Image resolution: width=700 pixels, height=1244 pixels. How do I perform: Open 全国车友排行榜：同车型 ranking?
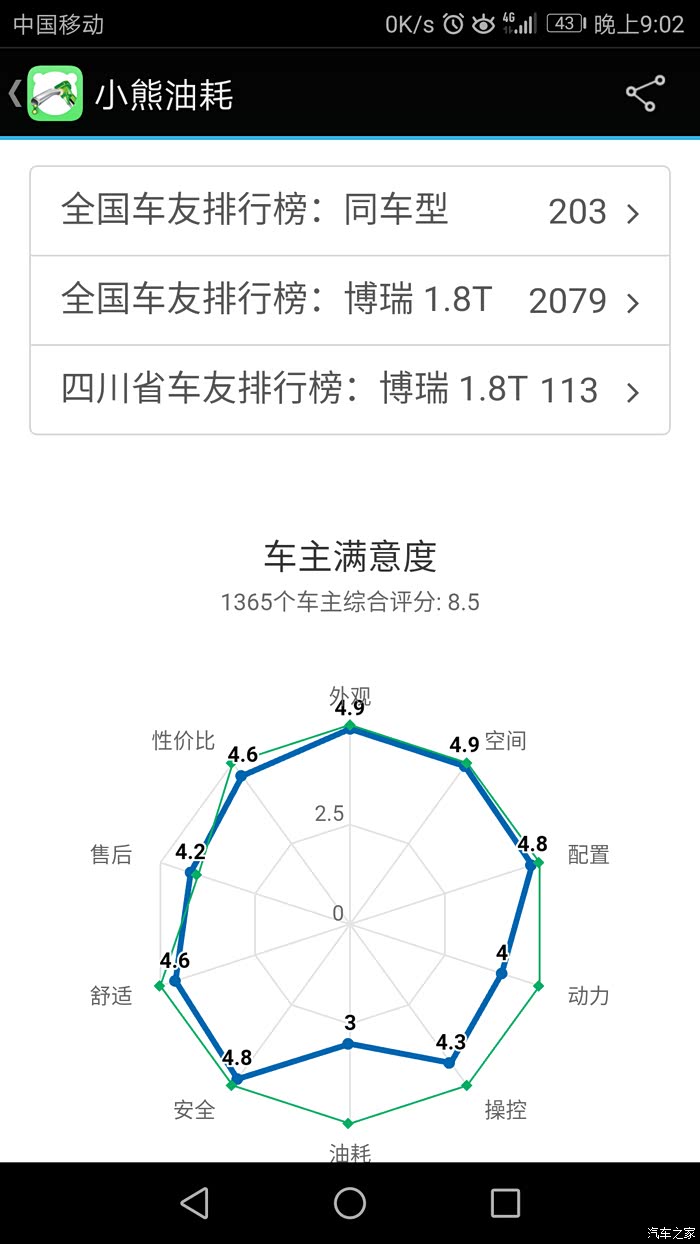(350, 212)
